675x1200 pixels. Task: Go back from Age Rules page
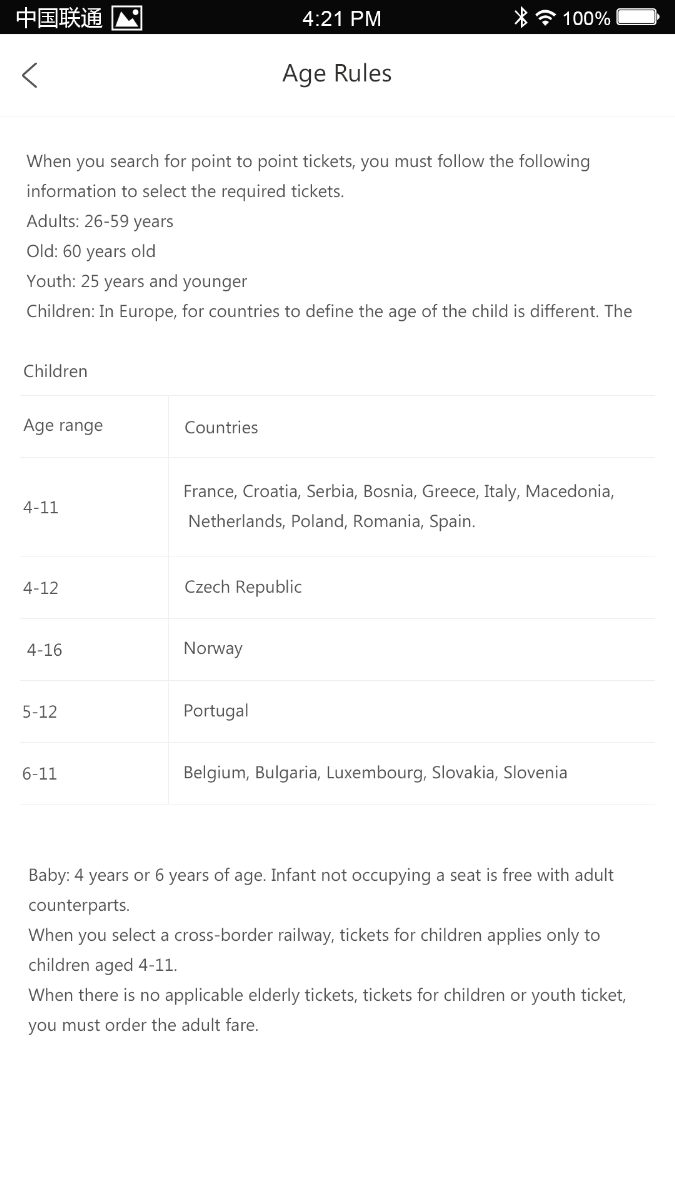click(x=30, y=75)
